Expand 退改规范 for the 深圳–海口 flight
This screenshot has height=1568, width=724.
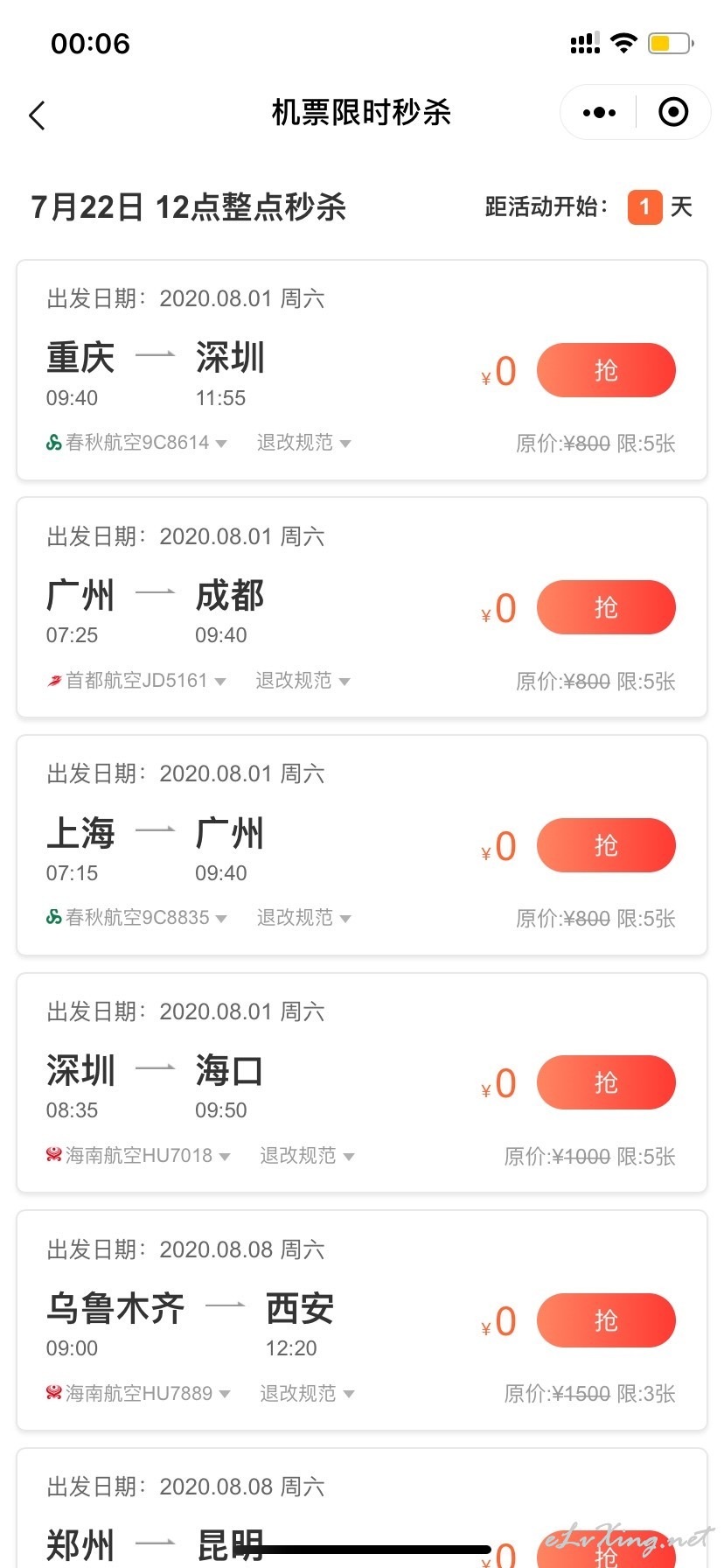[x=307, y=1155]
